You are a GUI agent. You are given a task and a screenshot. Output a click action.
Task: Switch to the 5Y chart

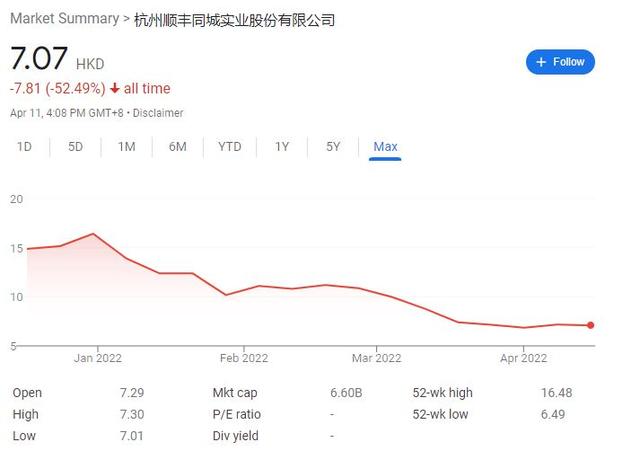coord(333,147)
